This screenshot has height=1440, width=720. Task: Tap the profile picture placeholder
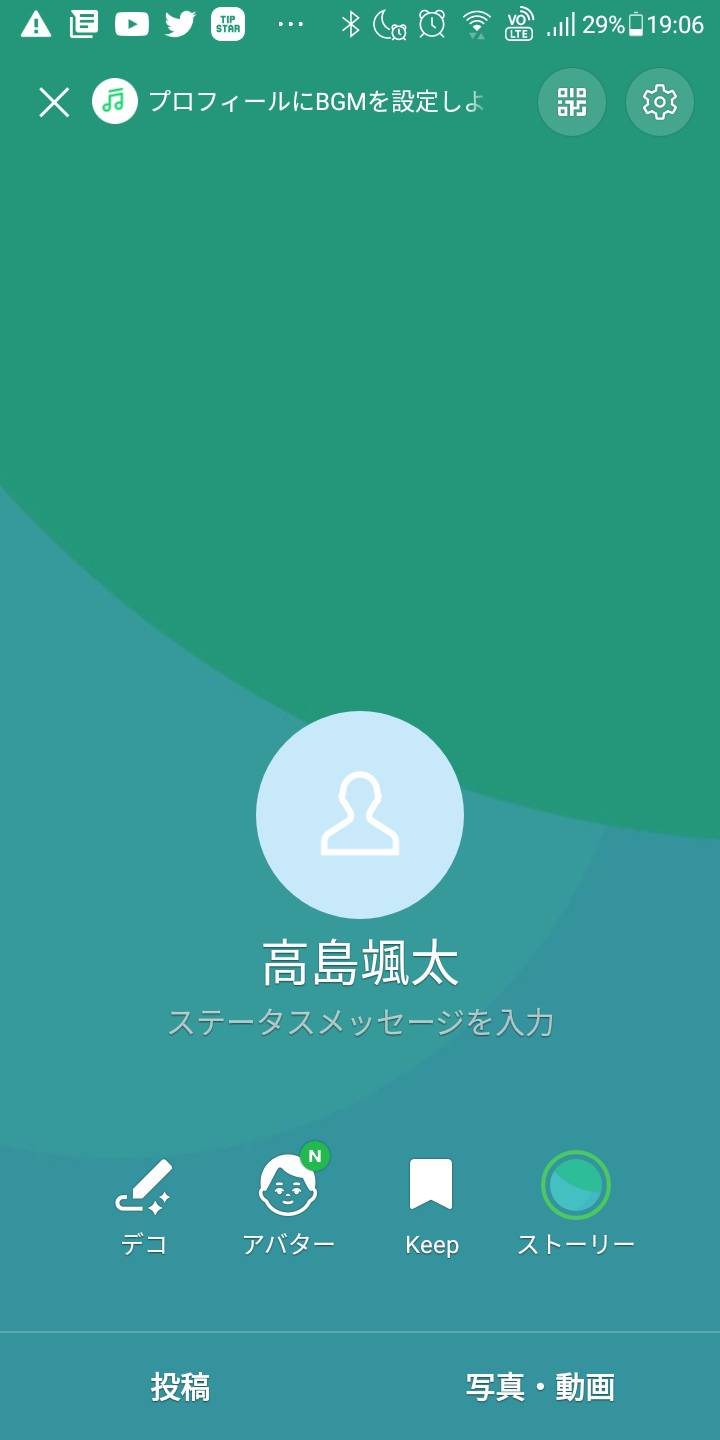(360, 815)
